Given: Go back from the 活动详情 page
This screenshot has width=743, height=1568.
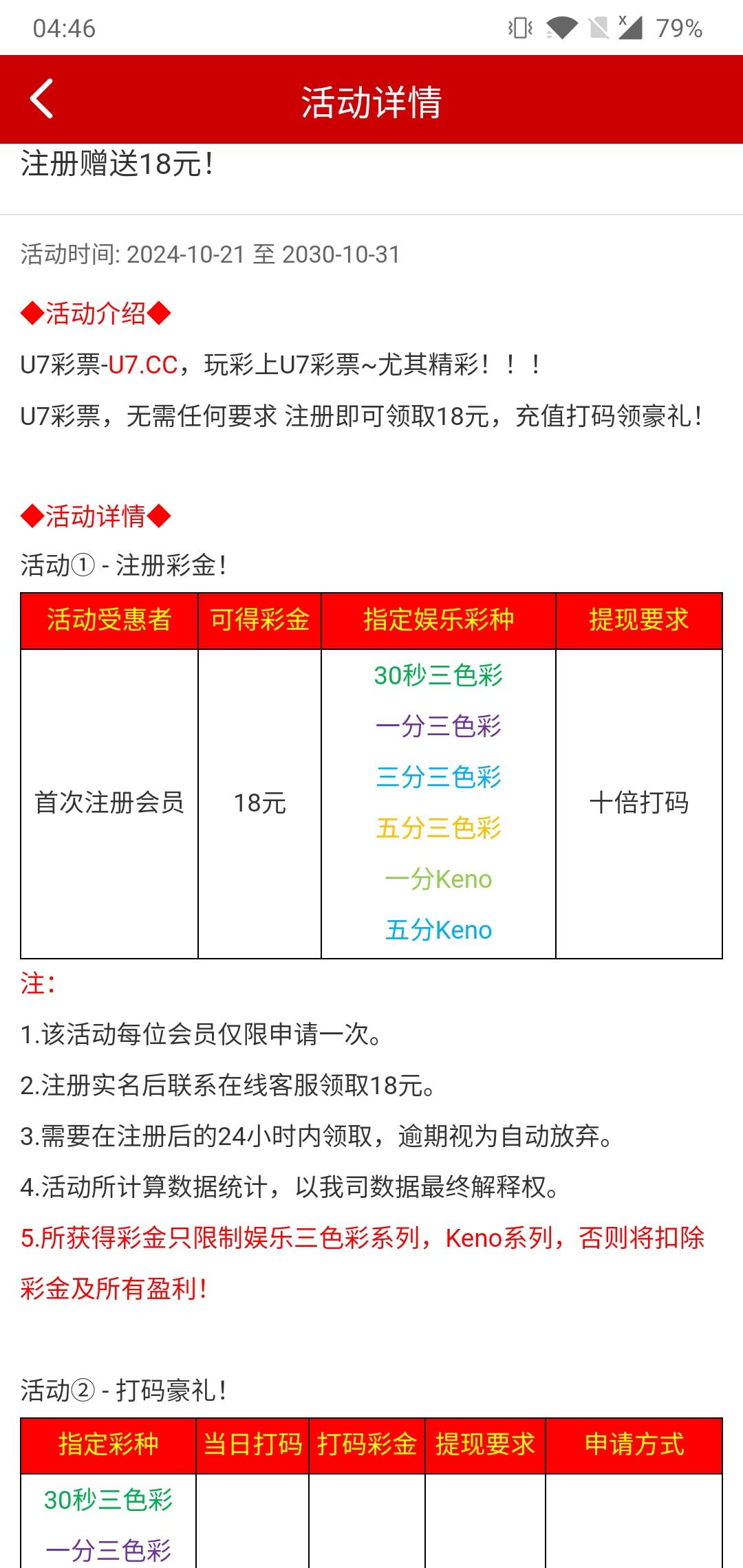Looking at the screenshot, I should click(x=43, y=99).
